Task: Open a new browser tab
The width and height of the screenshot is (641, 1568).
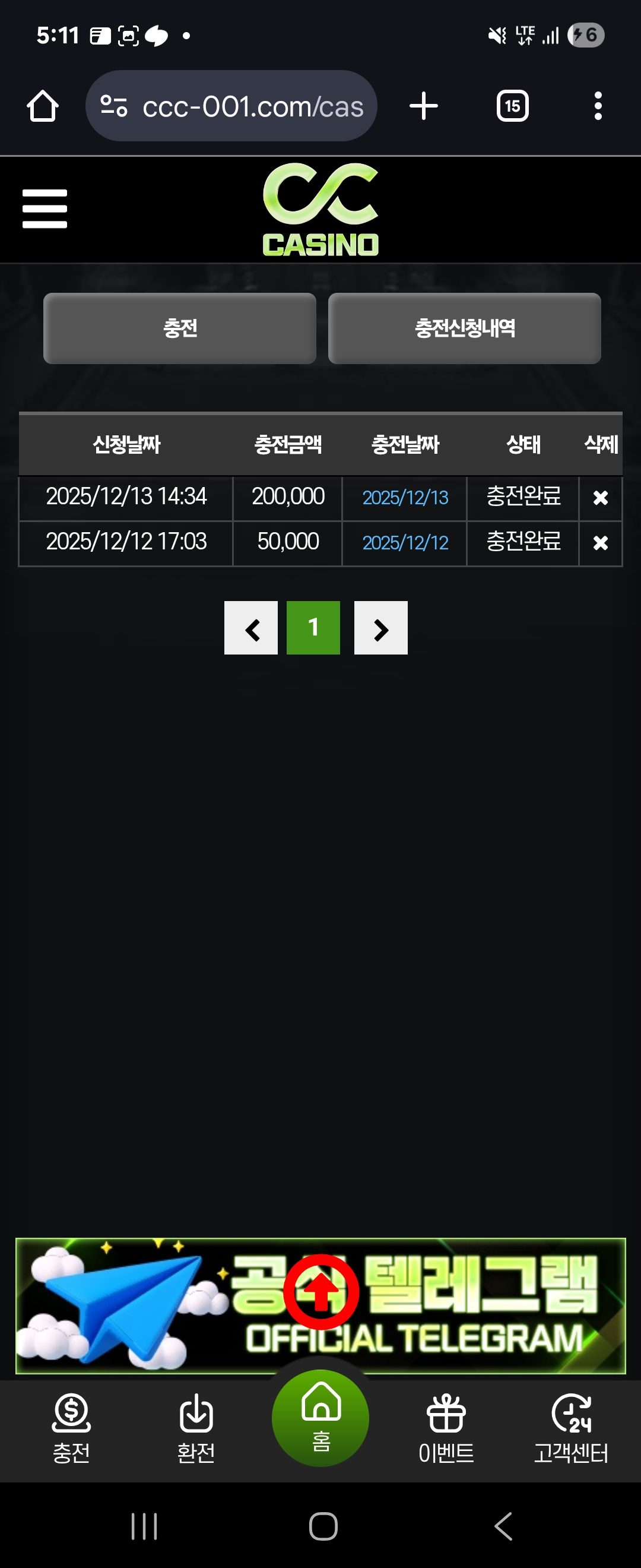Action: click(423, 106)
